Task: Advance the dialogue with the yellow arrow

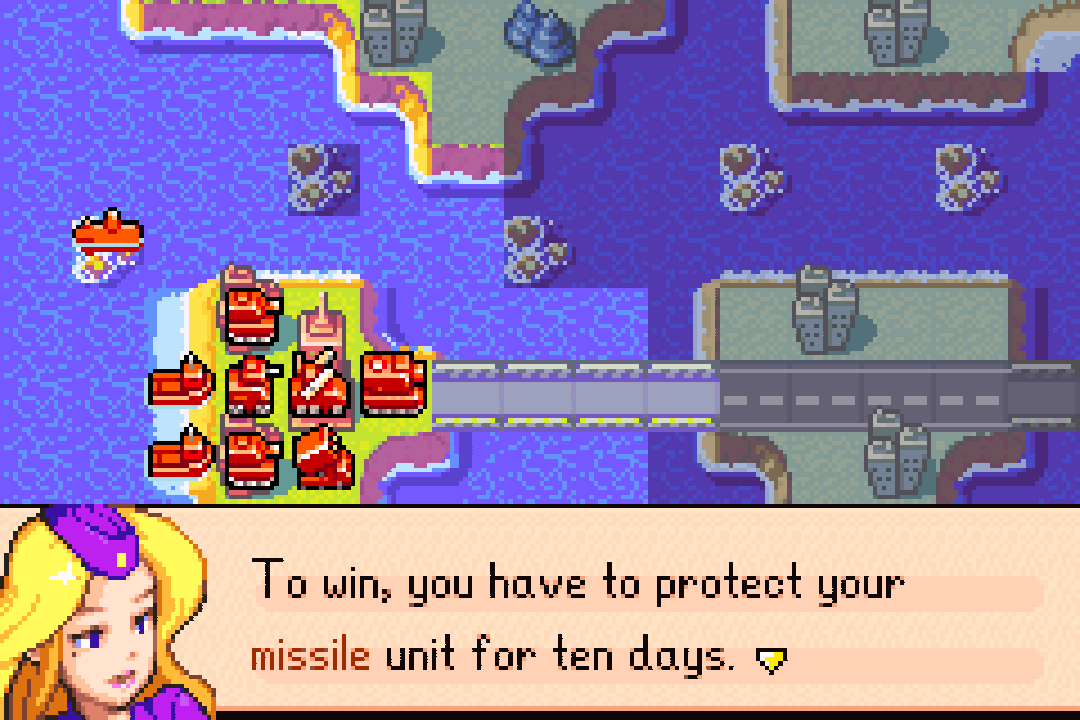Action: (771, 658)
